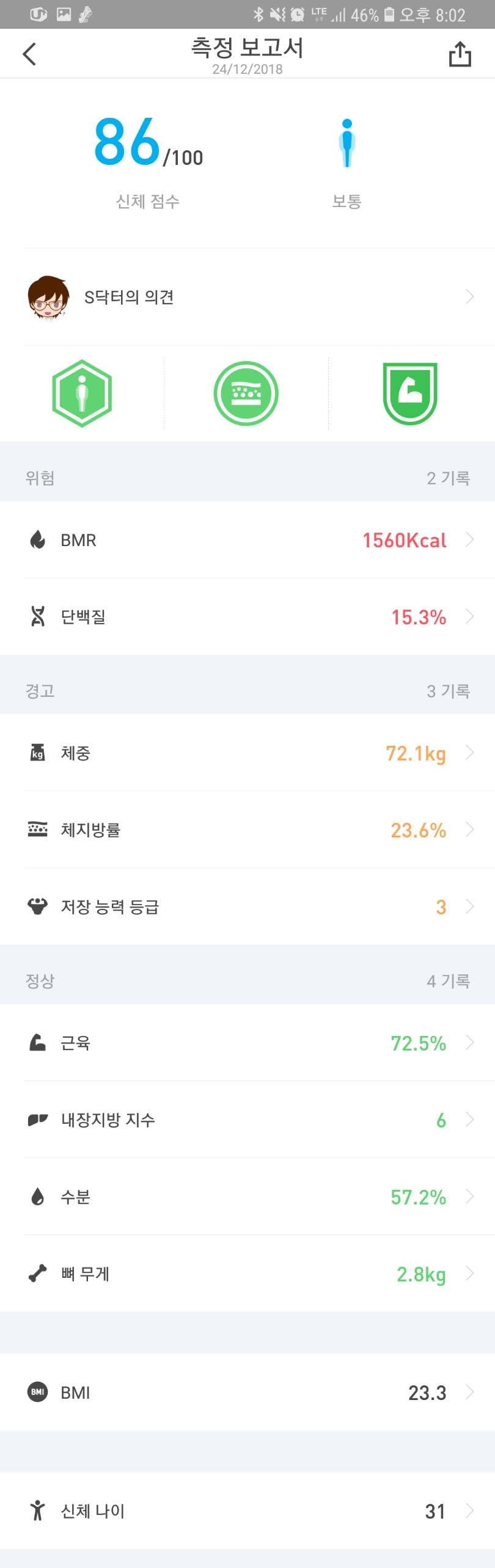495x1568 pixels.
Task: Go back from the 측정 보고서 screen
Action: [x=29, y=54]
